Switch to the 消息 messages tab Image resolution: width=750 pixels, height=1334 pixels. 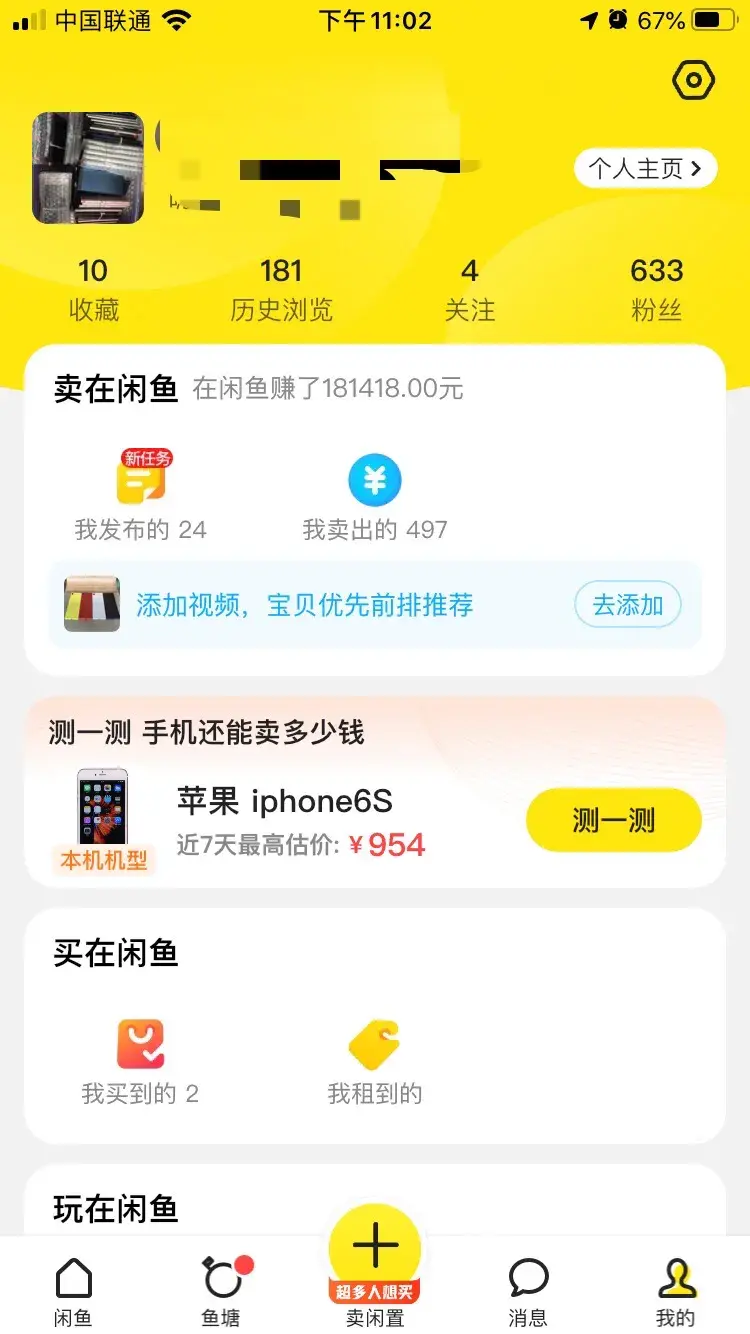click(528, 1290)
